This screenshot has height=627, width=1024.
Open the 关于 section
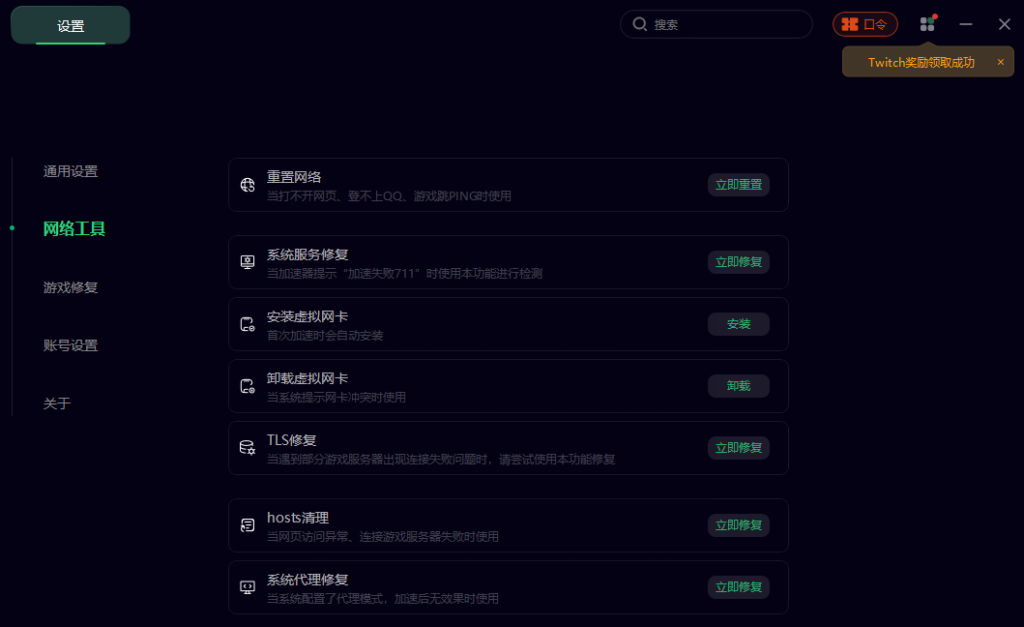pyautogui.click(x=57, y=403)
